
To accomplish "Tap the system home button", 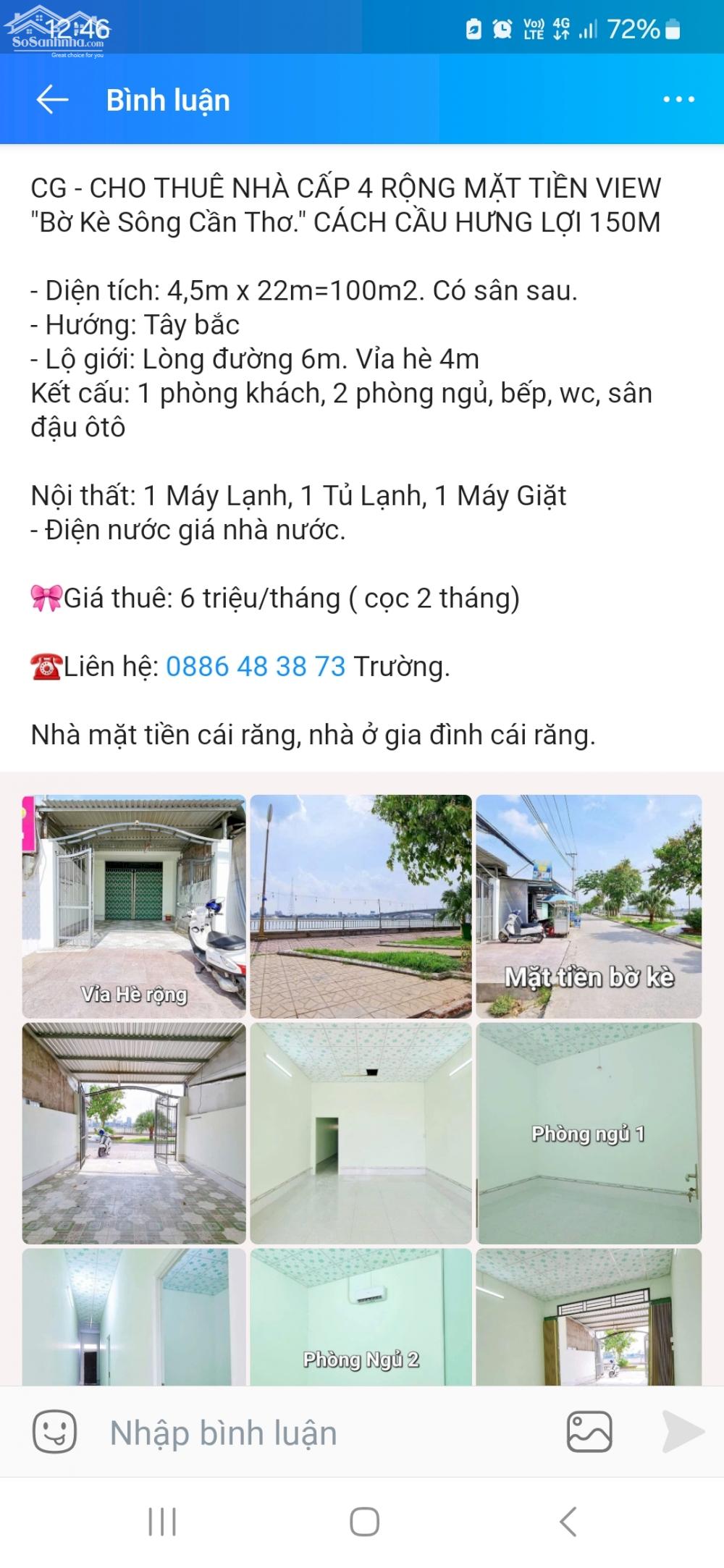I will coord(364,1522).
